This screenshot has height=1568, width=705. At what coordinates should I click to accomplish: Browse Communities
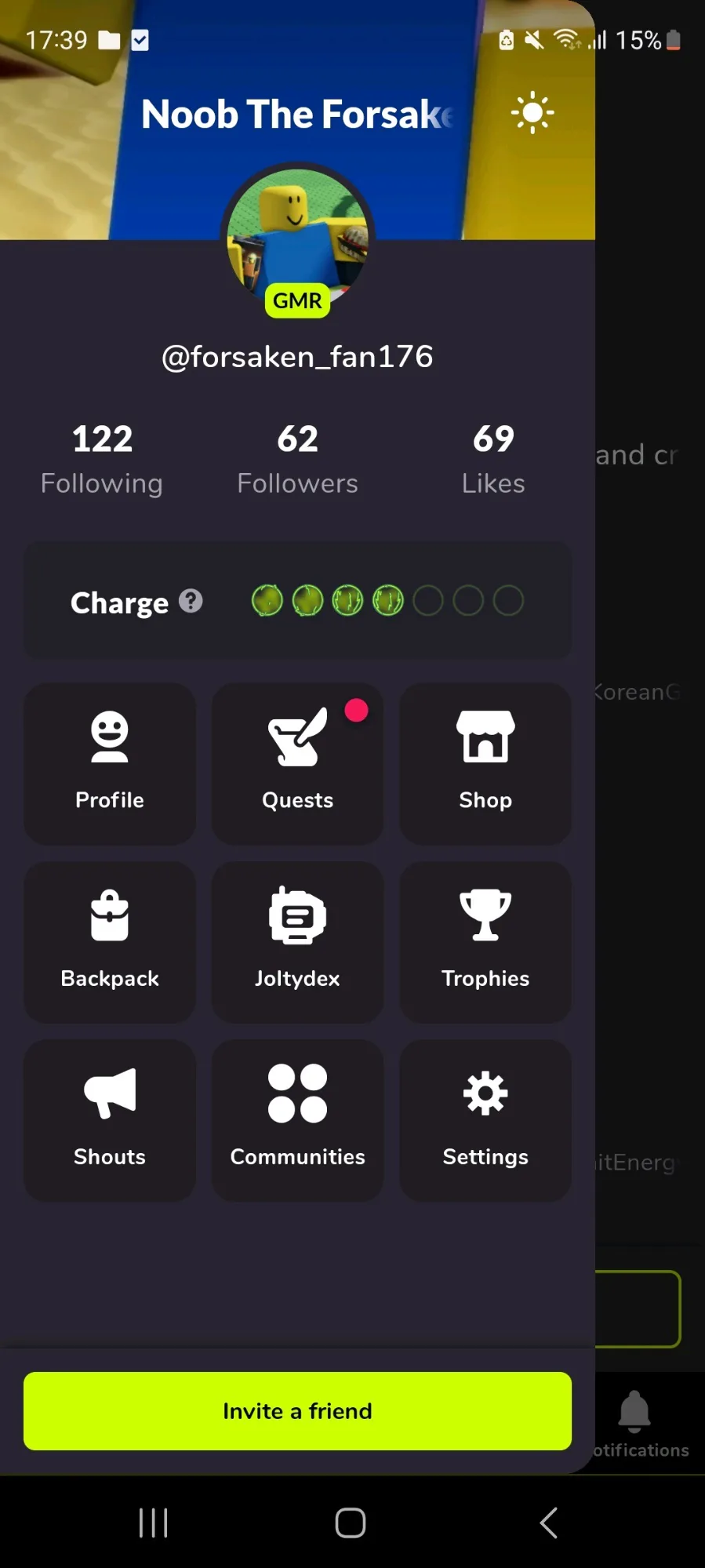click(x=297, y=1120)
